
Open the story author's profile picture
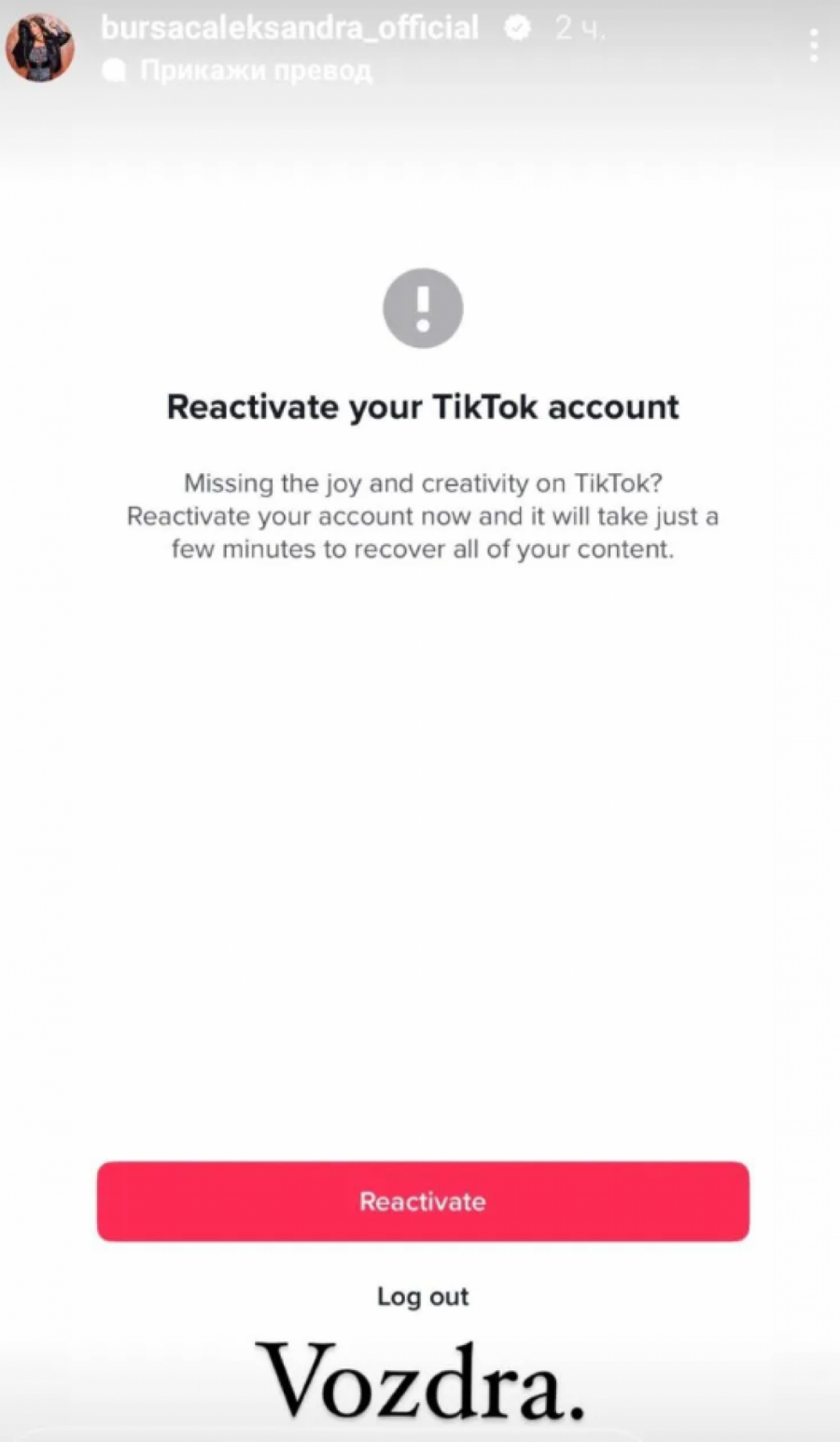click(x=39, y=47)
